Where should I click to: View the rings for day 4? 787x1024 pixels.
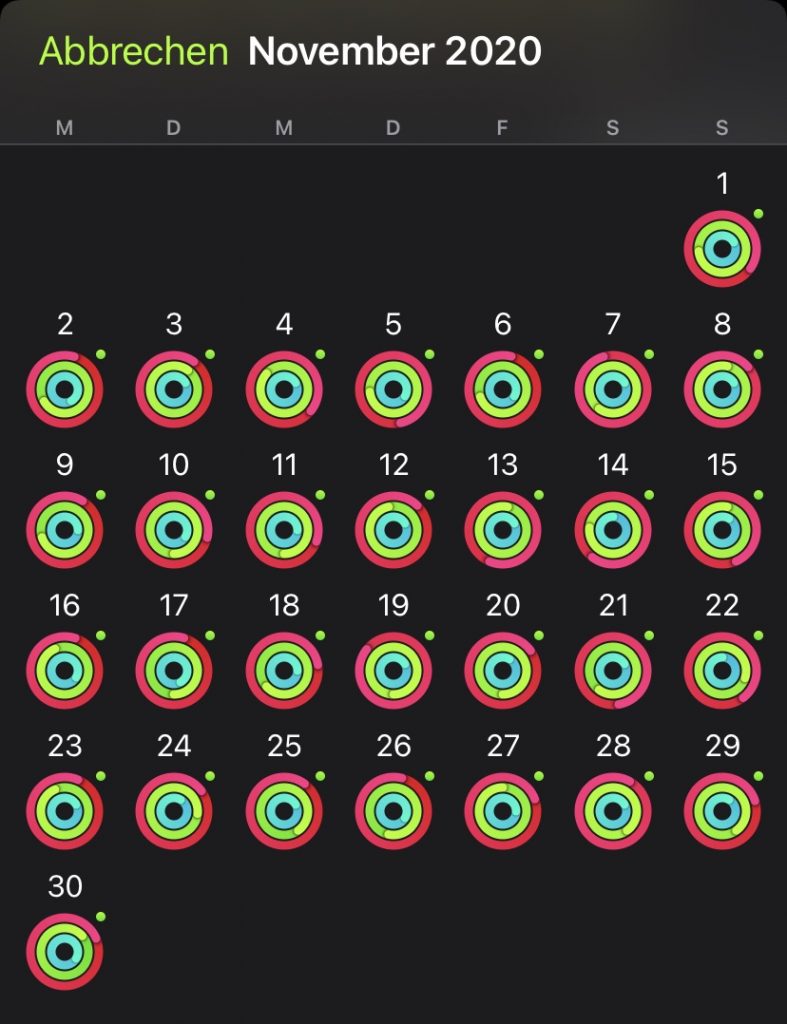click(284, 389)
